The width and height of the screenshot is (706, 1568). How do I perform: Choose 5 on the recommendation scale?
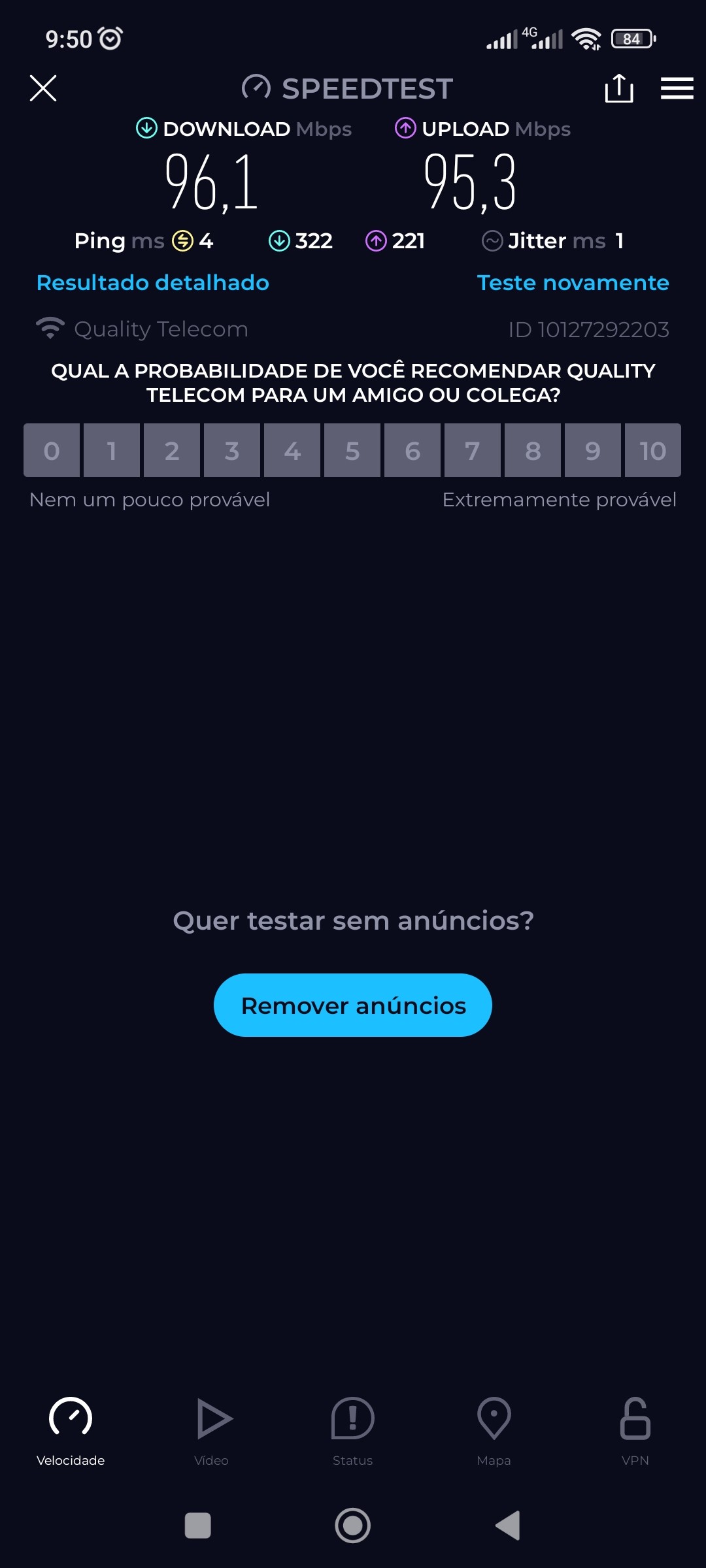[x=352, y=451]
